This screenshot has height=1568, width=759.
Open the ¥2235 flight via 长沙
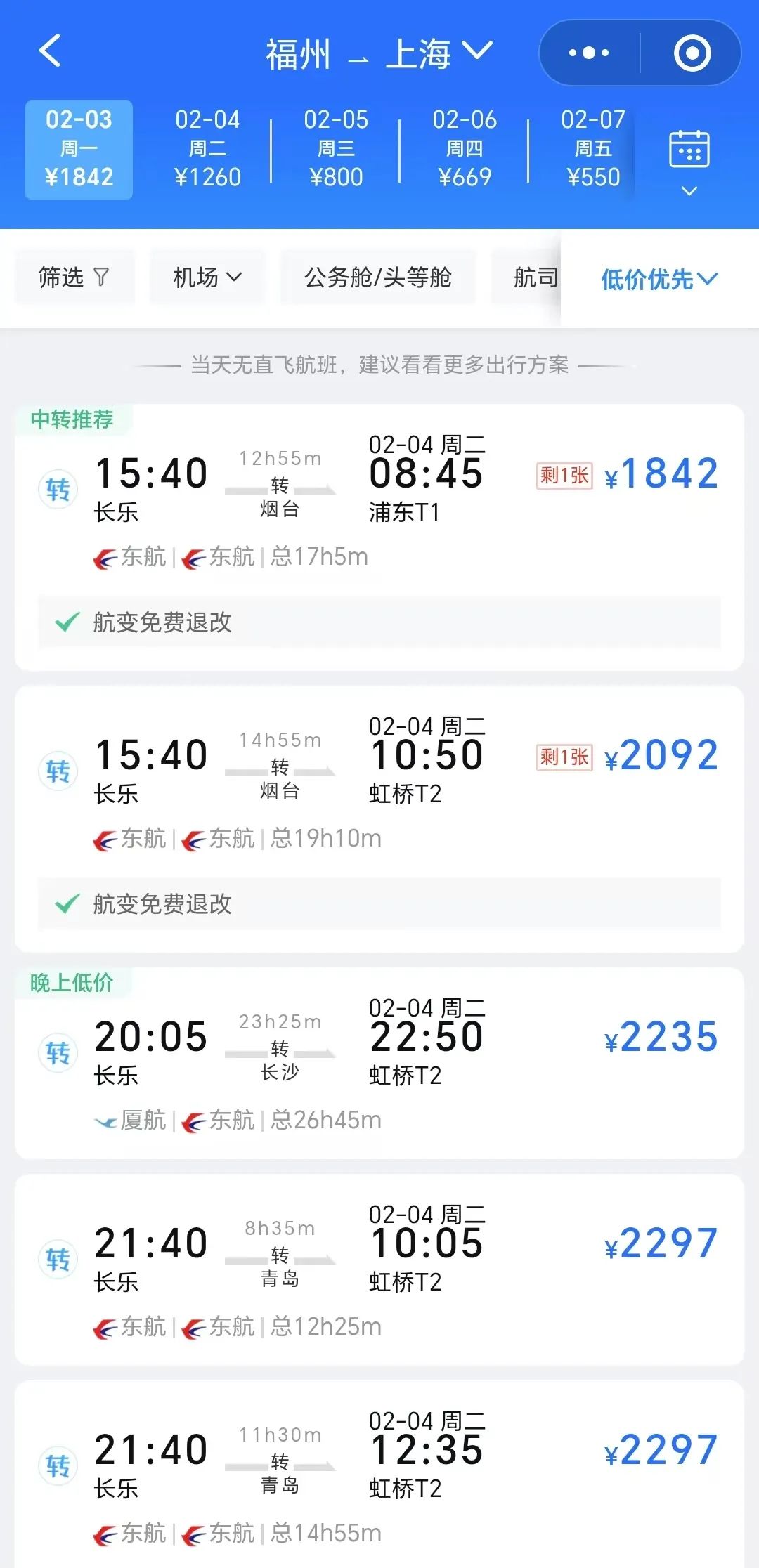pyautogui.click(x=379, y=1063)
